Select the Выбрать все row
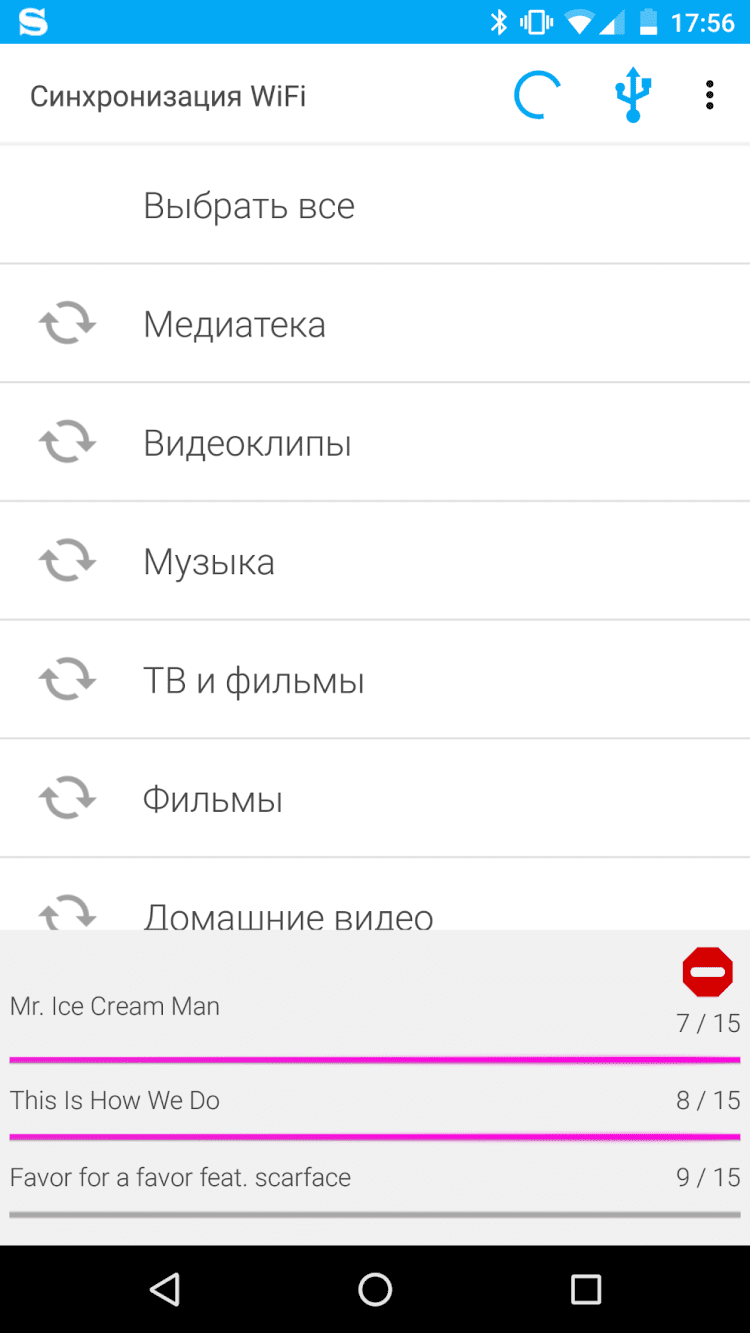 coord(375,206)
